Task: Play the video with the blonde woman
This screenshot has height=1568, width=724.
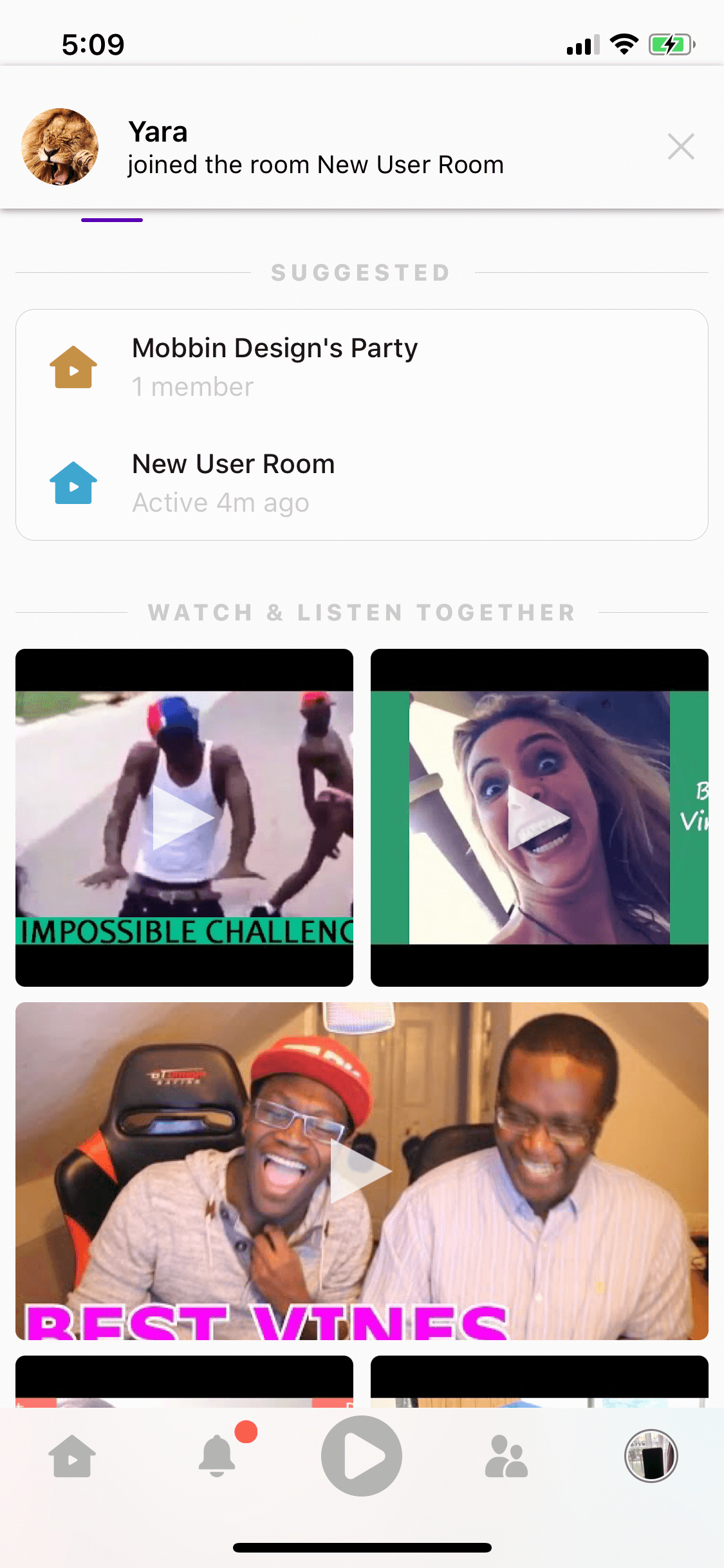Action: 539,817
